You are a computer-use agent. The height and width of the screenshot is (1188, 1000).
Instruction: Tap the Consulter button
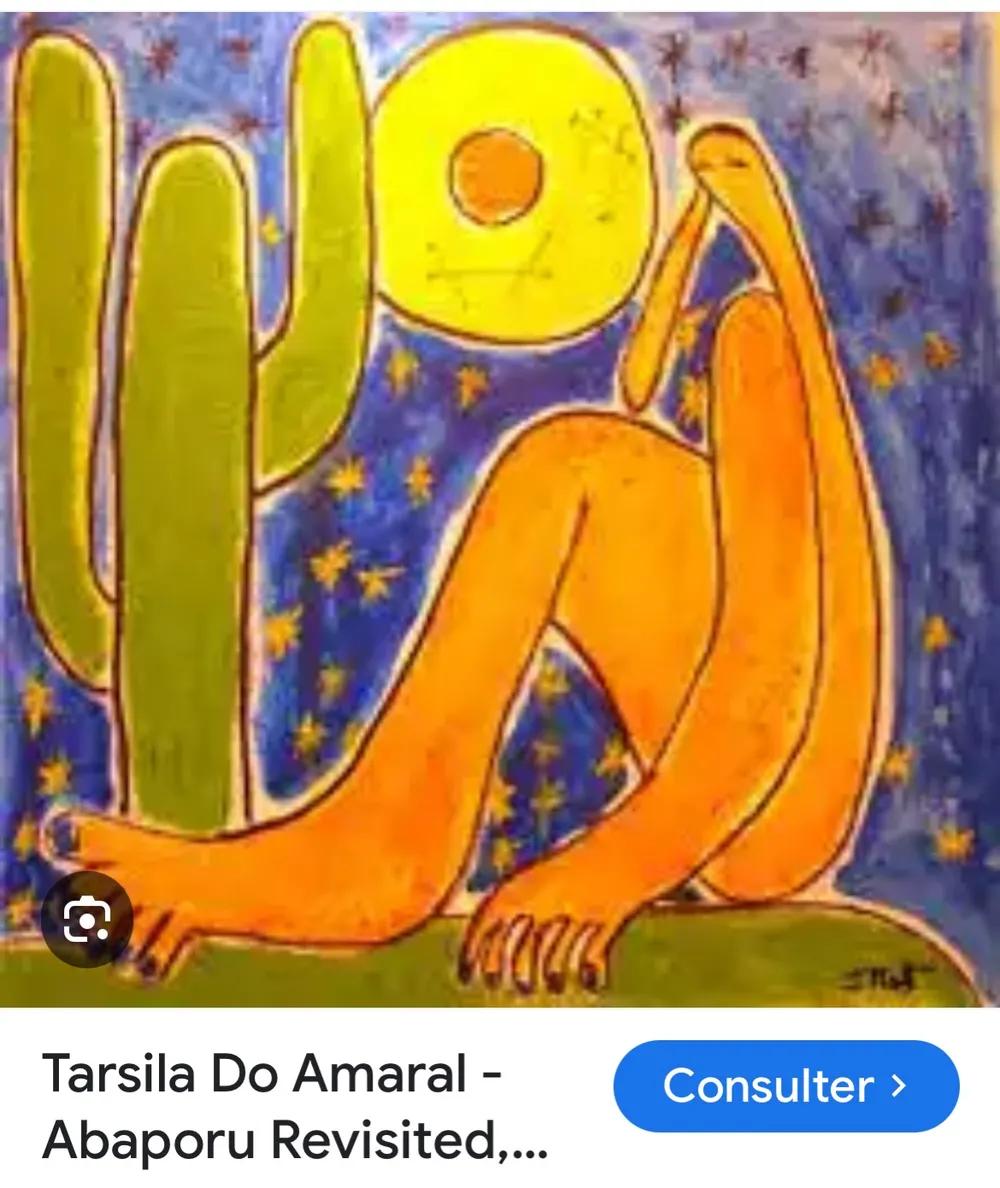pos(785,1086)
